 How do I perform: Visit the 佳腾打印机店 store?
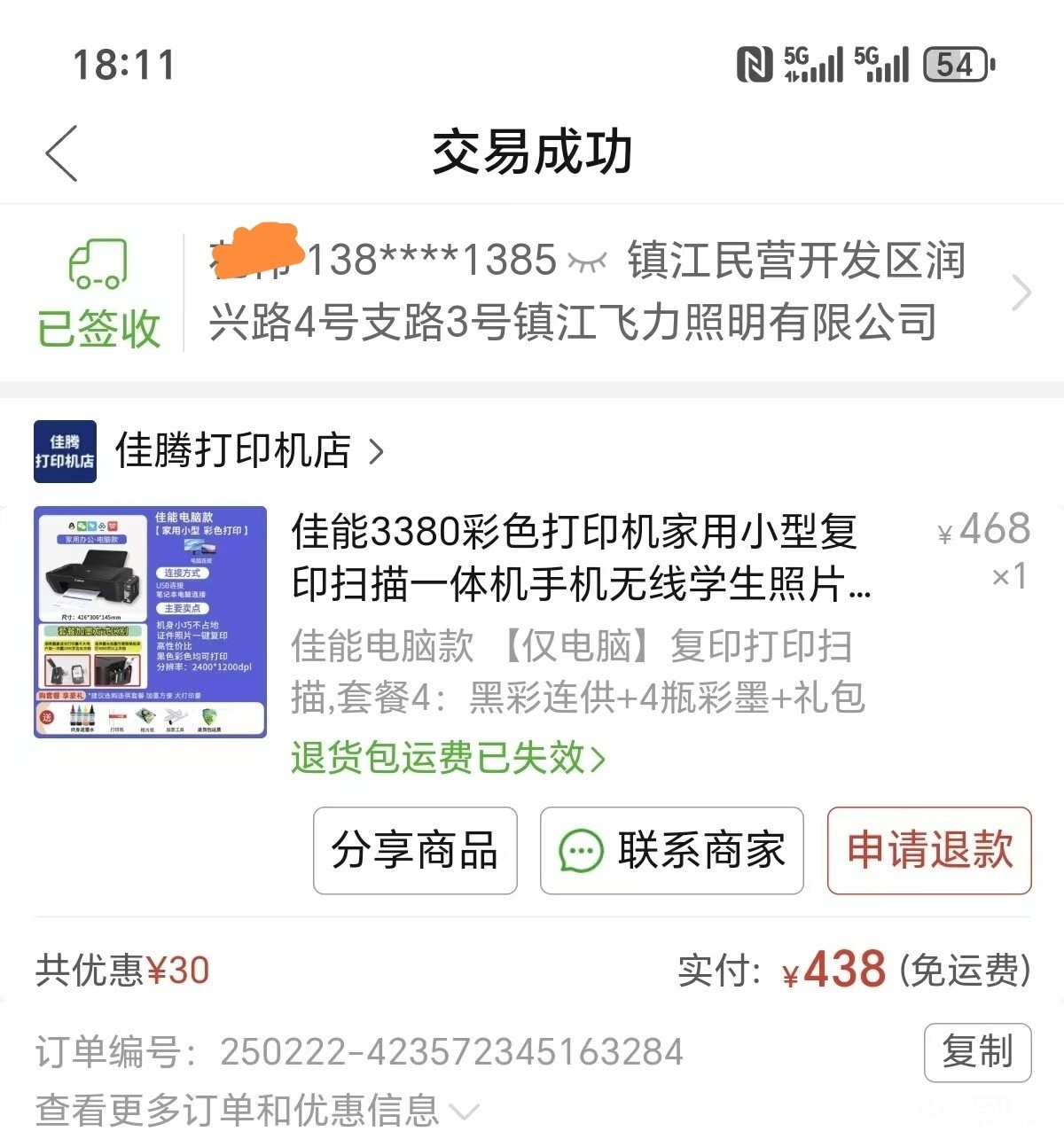click(232, 451)
